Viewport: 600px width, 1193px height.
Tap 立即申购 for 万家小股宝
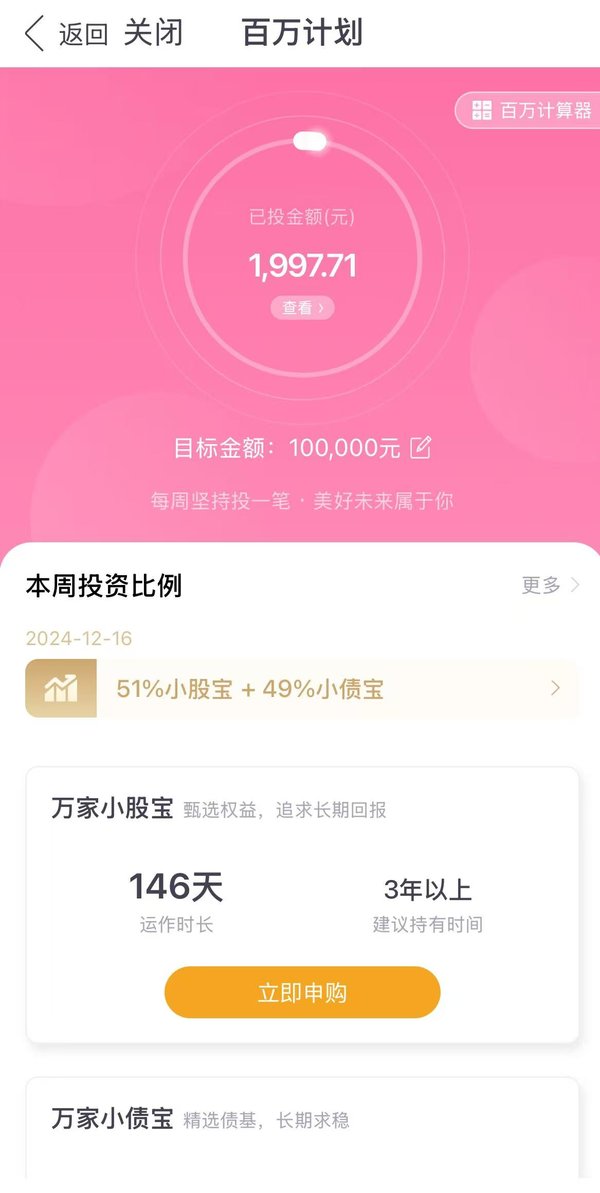point(303,992)
